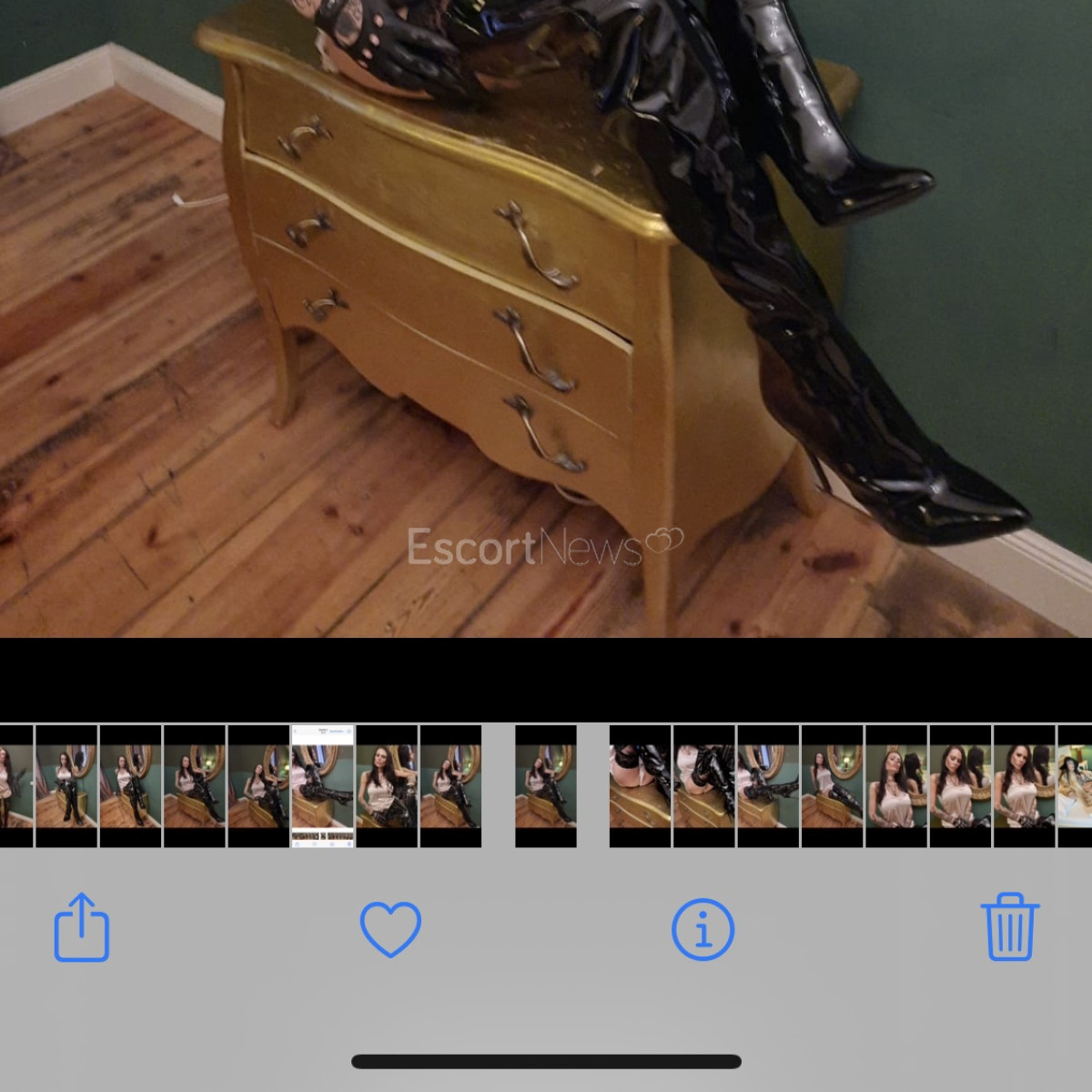Delete the photo with the trash icon
1092x1092 pixels.
1009,927
